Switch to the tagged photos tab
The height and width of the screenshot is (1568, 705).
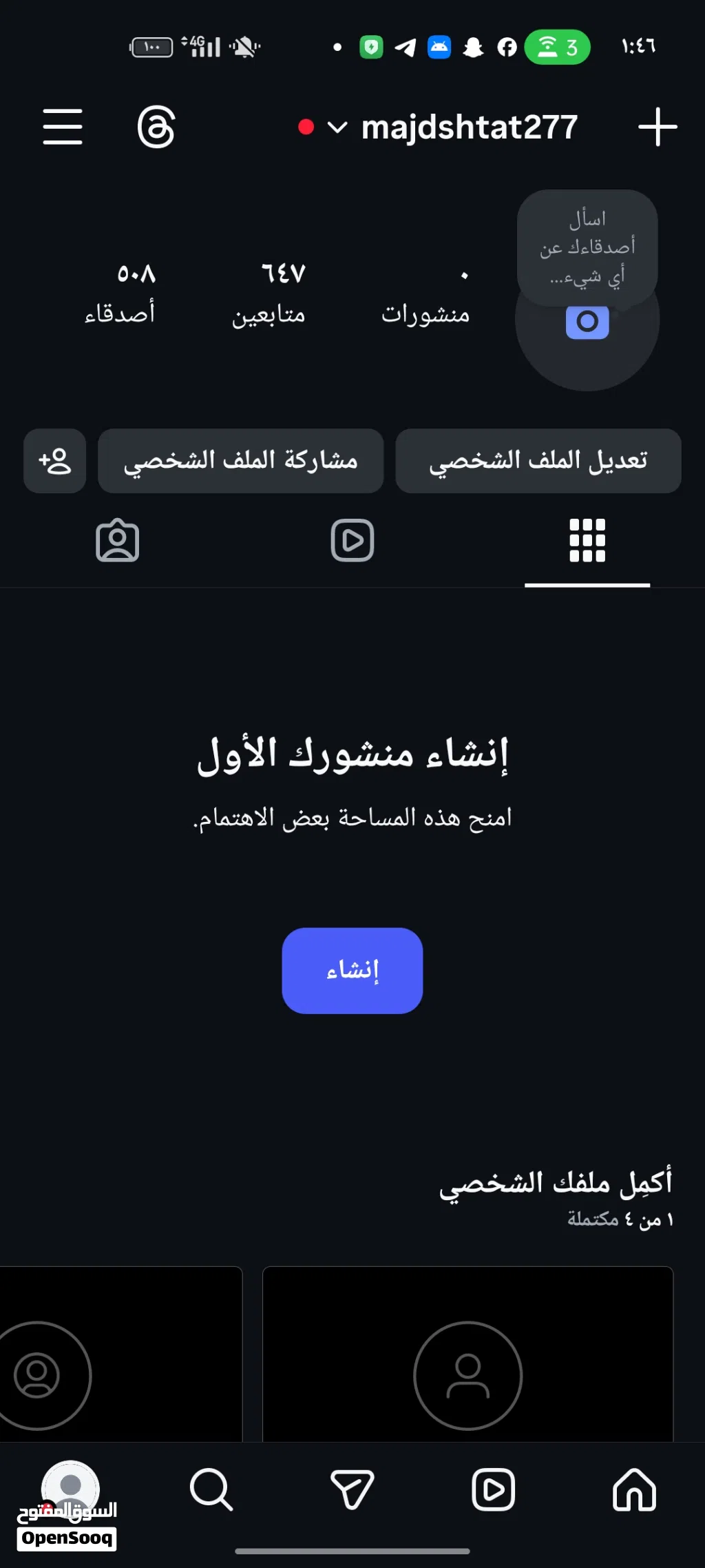pyautogui.click(x=118, y=541)
